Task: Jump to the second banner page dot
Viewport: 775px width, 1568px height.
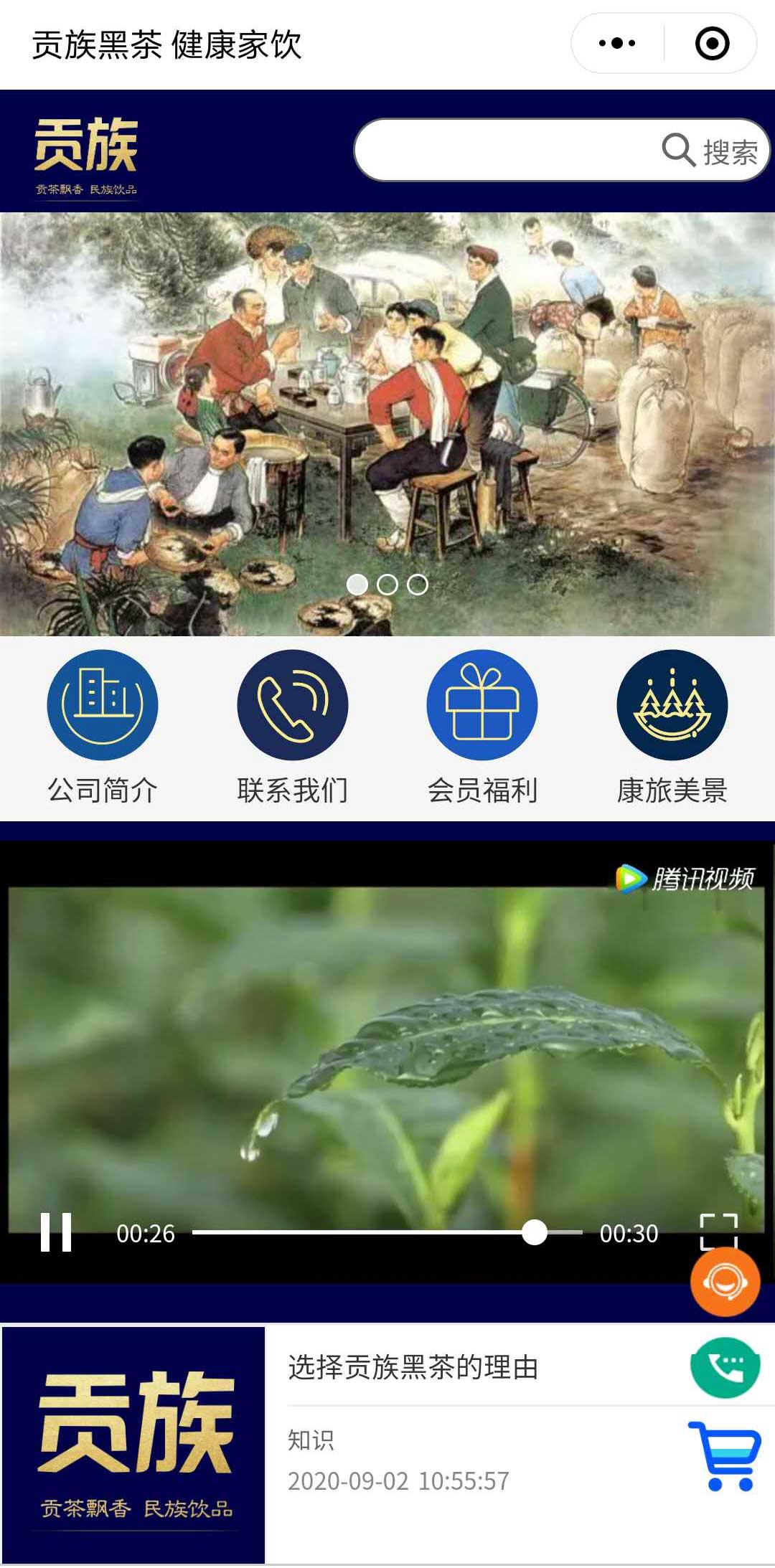Action: [387, 585]
